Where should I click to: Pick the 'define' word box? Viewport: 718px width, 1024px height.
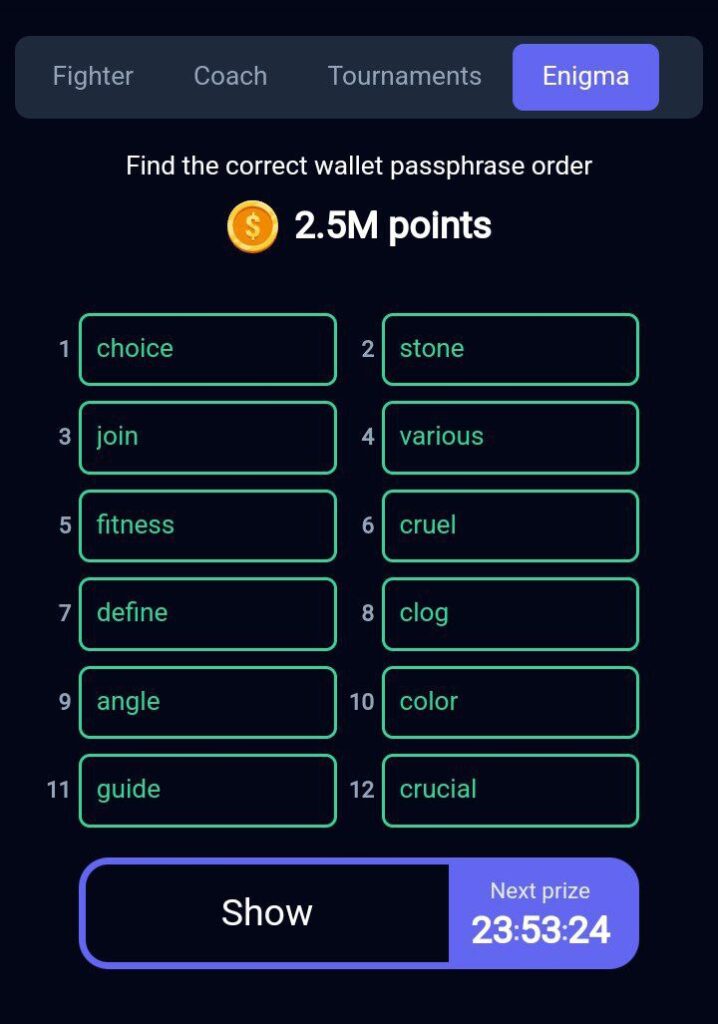[x=207, y=613]
